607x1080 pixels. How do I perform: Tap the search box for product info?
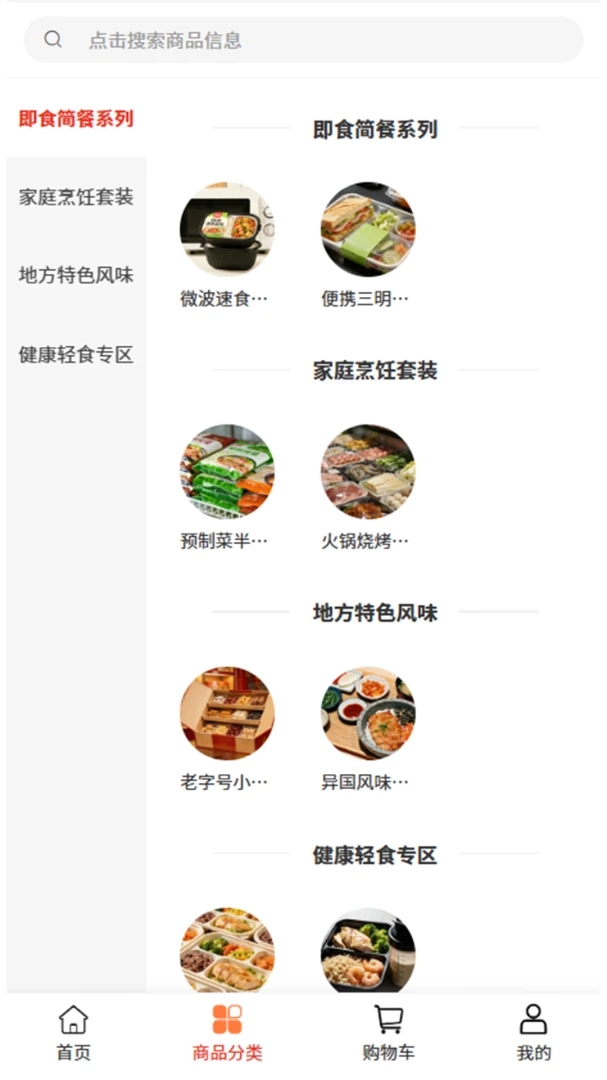[303, 40]
